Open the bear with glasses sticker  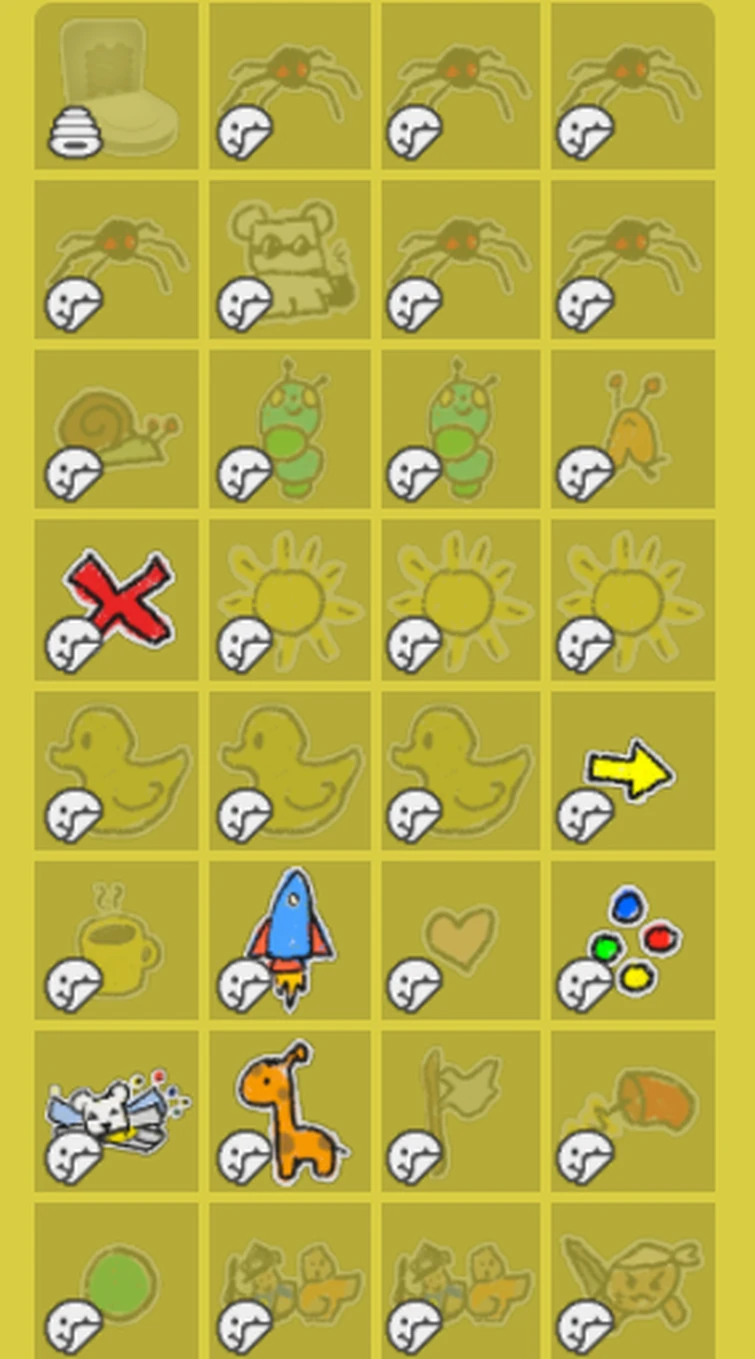[x=288, y=258]
